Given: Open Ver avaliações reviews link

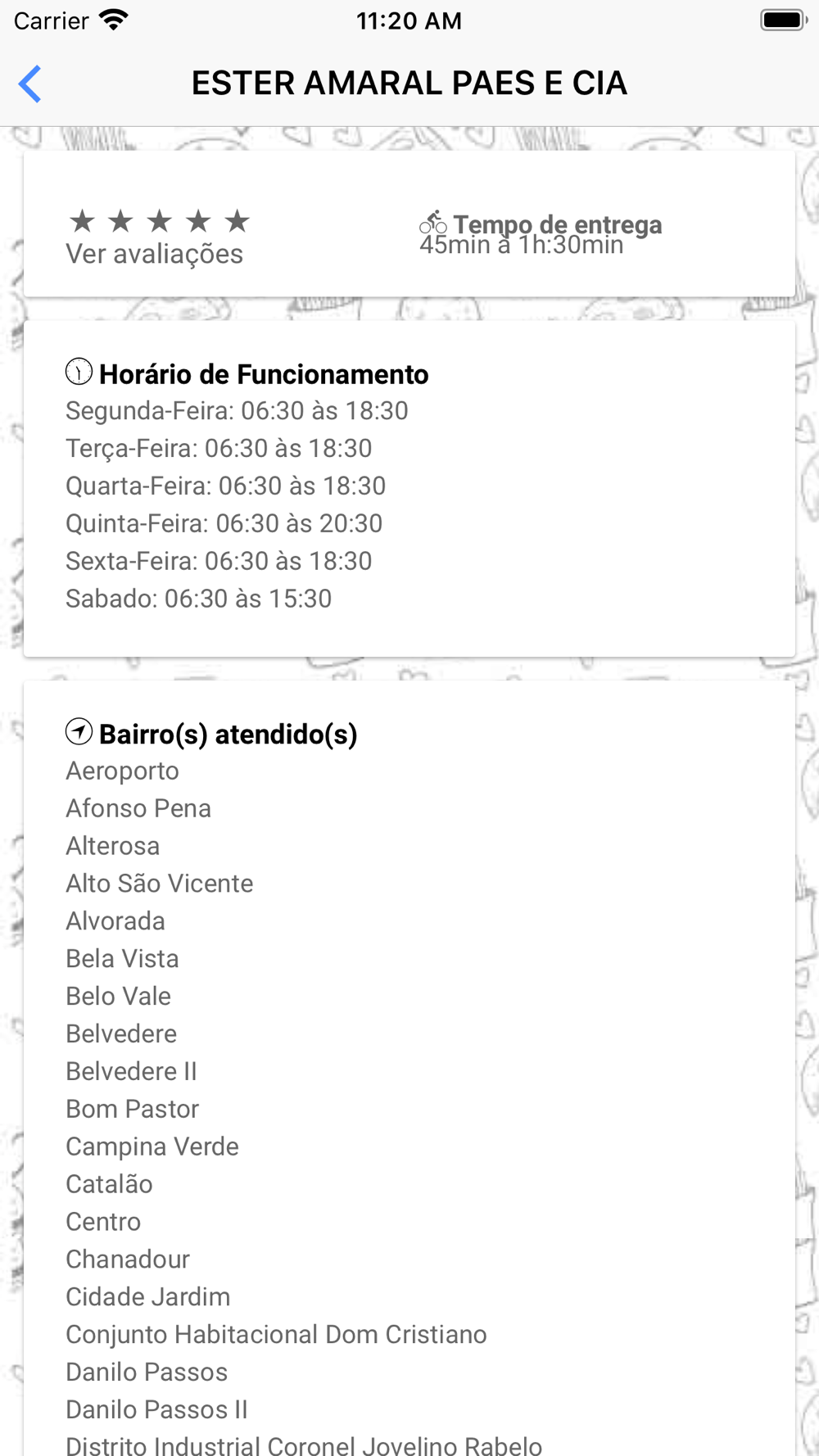Looking at the screenshot, I should [x=154, y=254].
